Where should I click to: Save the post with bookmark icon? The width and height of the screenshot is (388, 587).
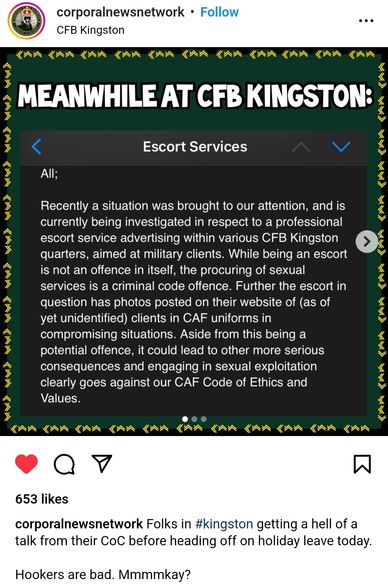[362, 464]
